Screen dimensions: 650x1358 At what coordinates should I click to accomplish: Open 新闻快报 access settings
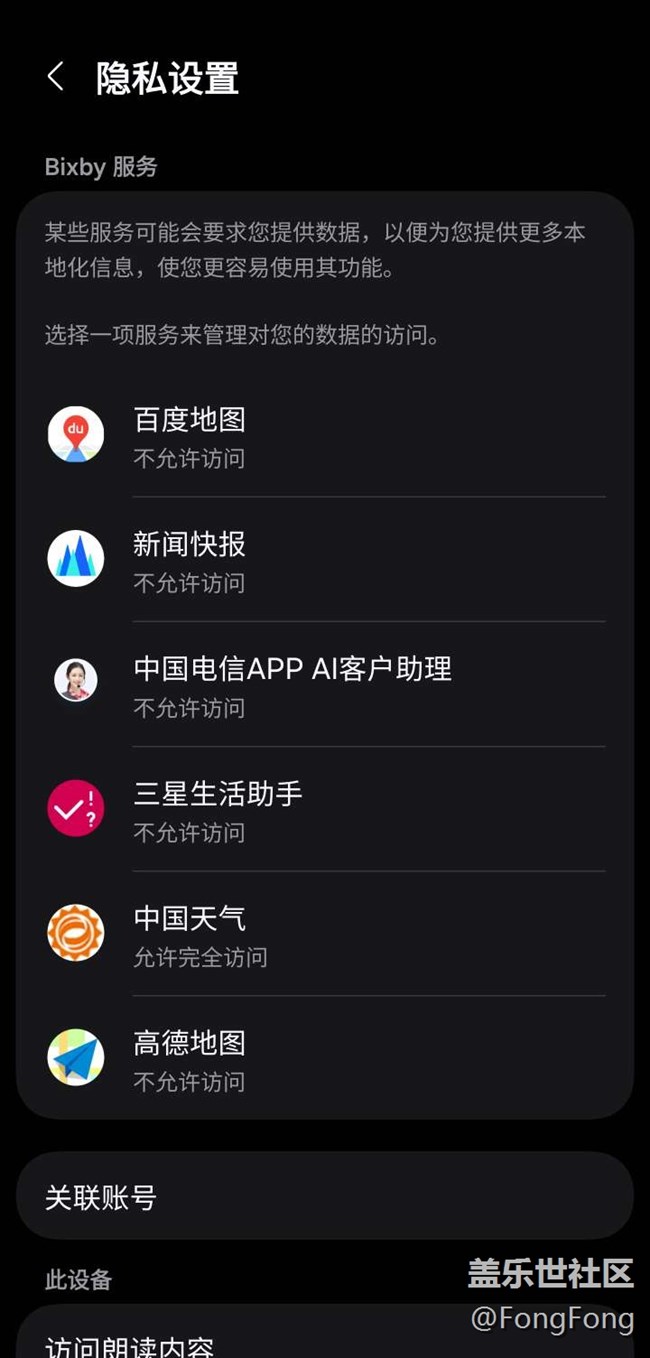tap(324, 560)
